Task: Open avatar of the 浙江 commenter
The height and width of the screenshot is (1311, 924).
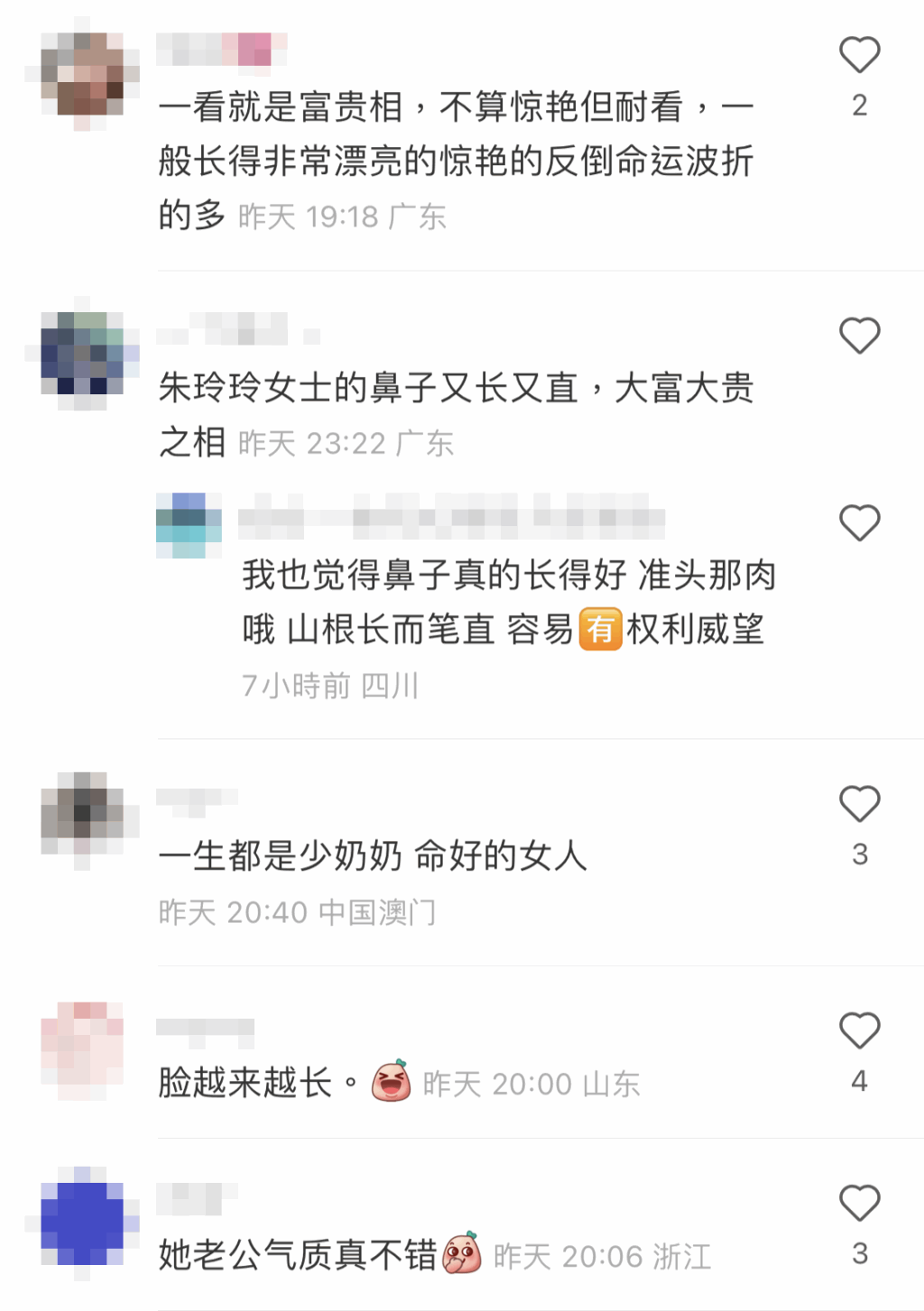Action: [82, 1220]
